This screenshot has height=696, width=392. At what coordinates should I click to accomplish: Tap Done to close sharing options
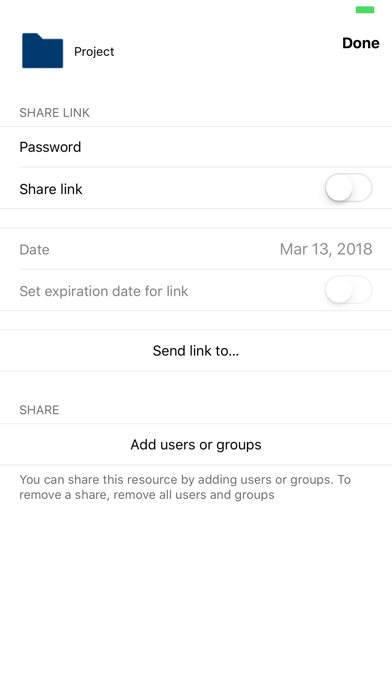(360, 43)
